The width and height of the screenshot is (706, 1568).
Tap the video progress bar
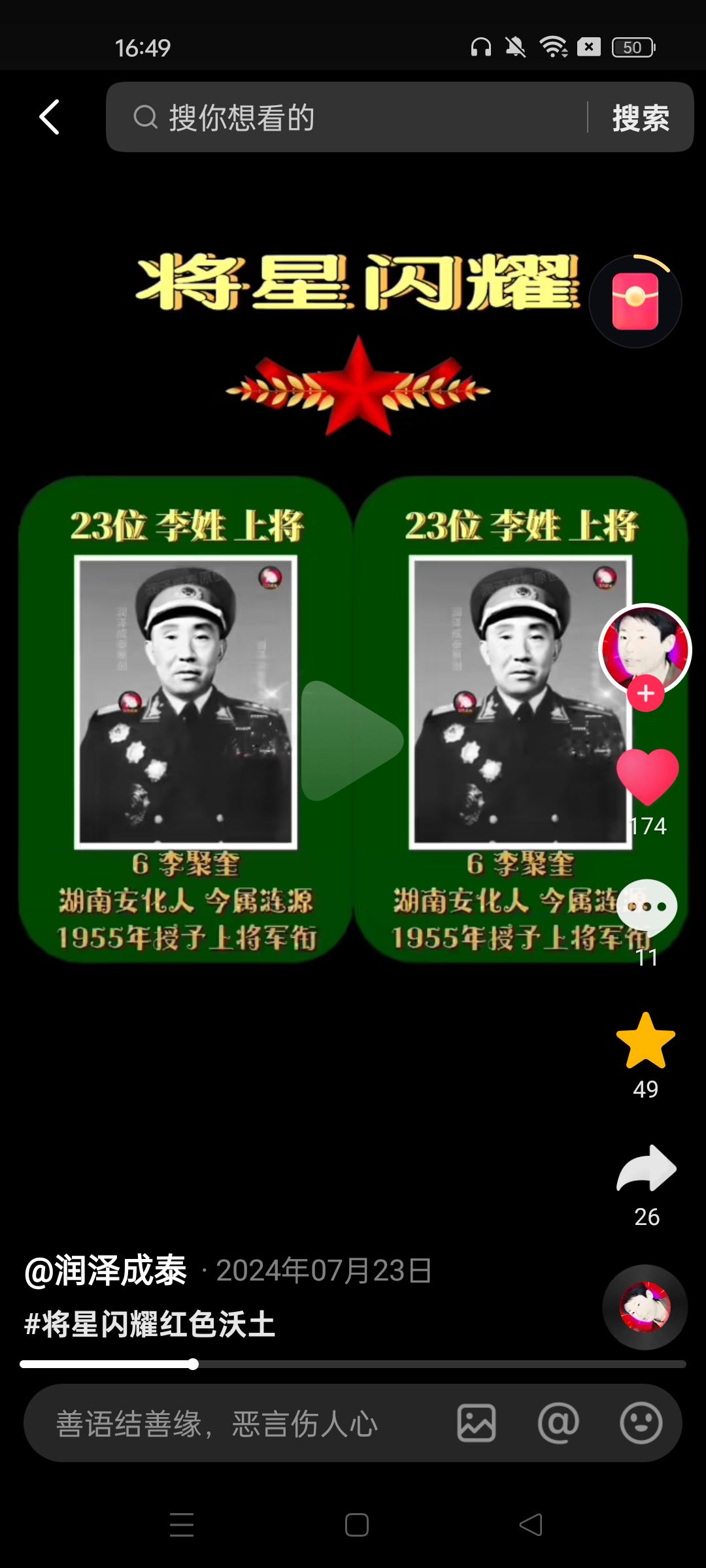pos(353,1364)
